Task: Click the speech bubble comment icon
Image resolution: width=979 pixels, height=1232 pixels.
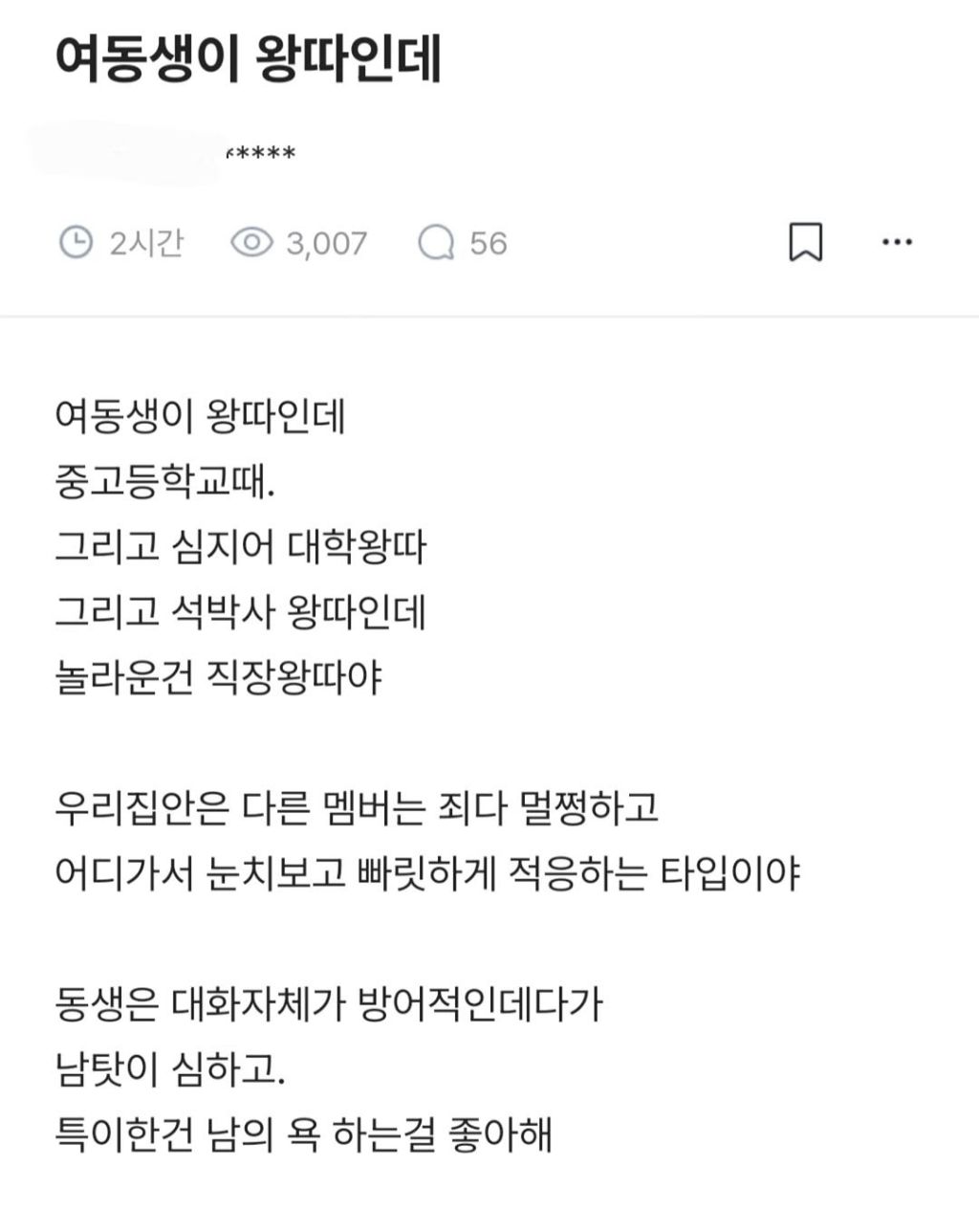Action: 439,244
